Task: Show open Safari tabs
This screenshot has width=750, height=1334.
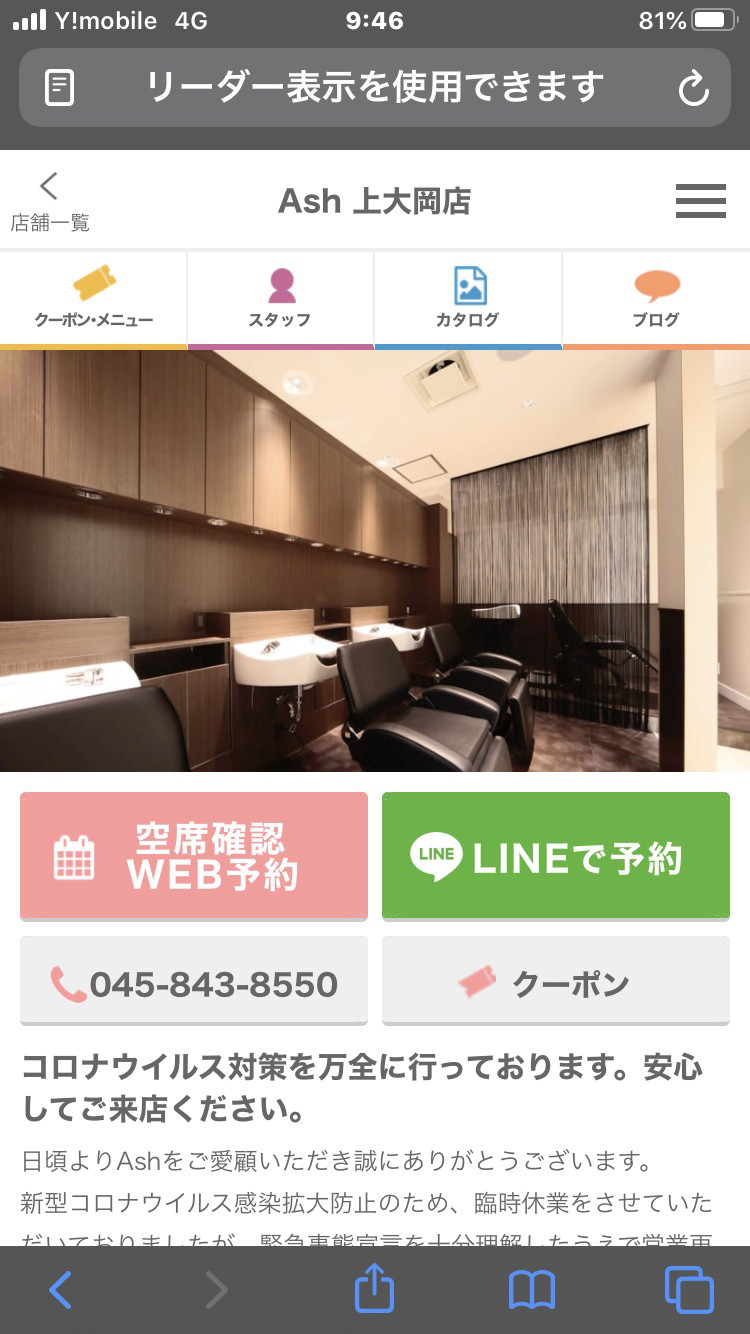Action: [x=689, y=1290]
